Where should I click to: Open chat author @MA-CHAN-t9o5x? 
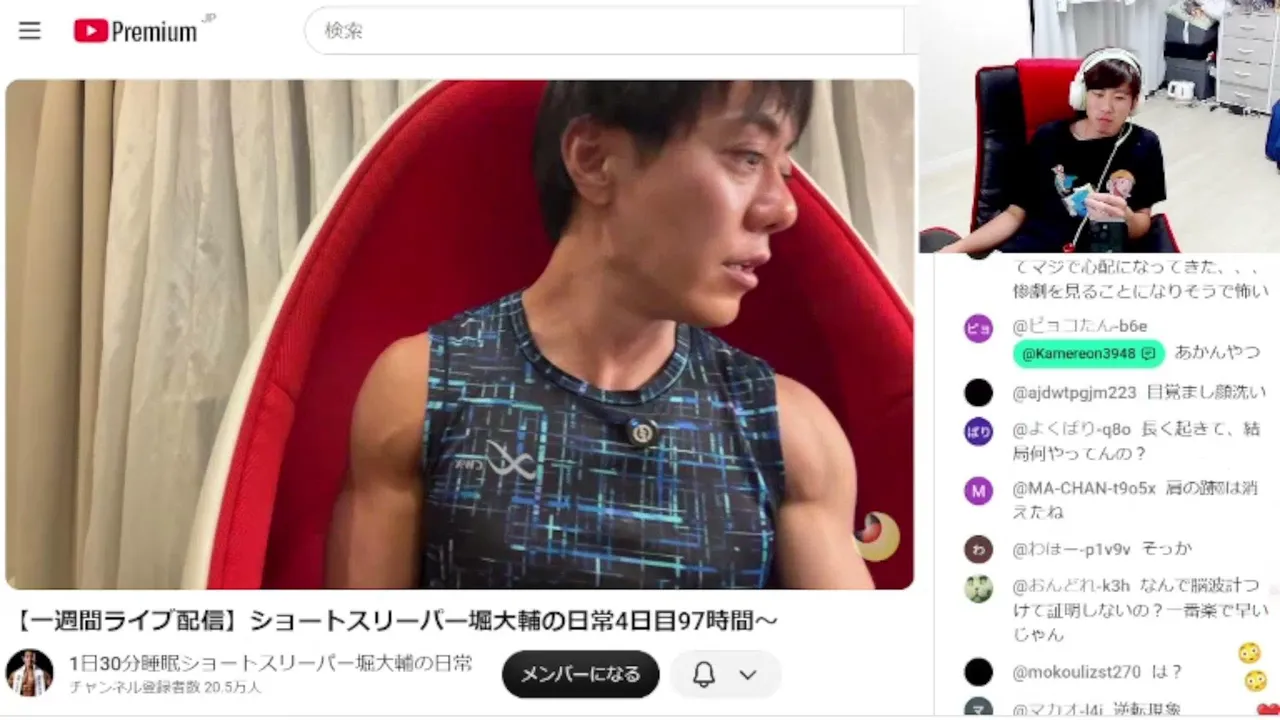pos(1084,488)
